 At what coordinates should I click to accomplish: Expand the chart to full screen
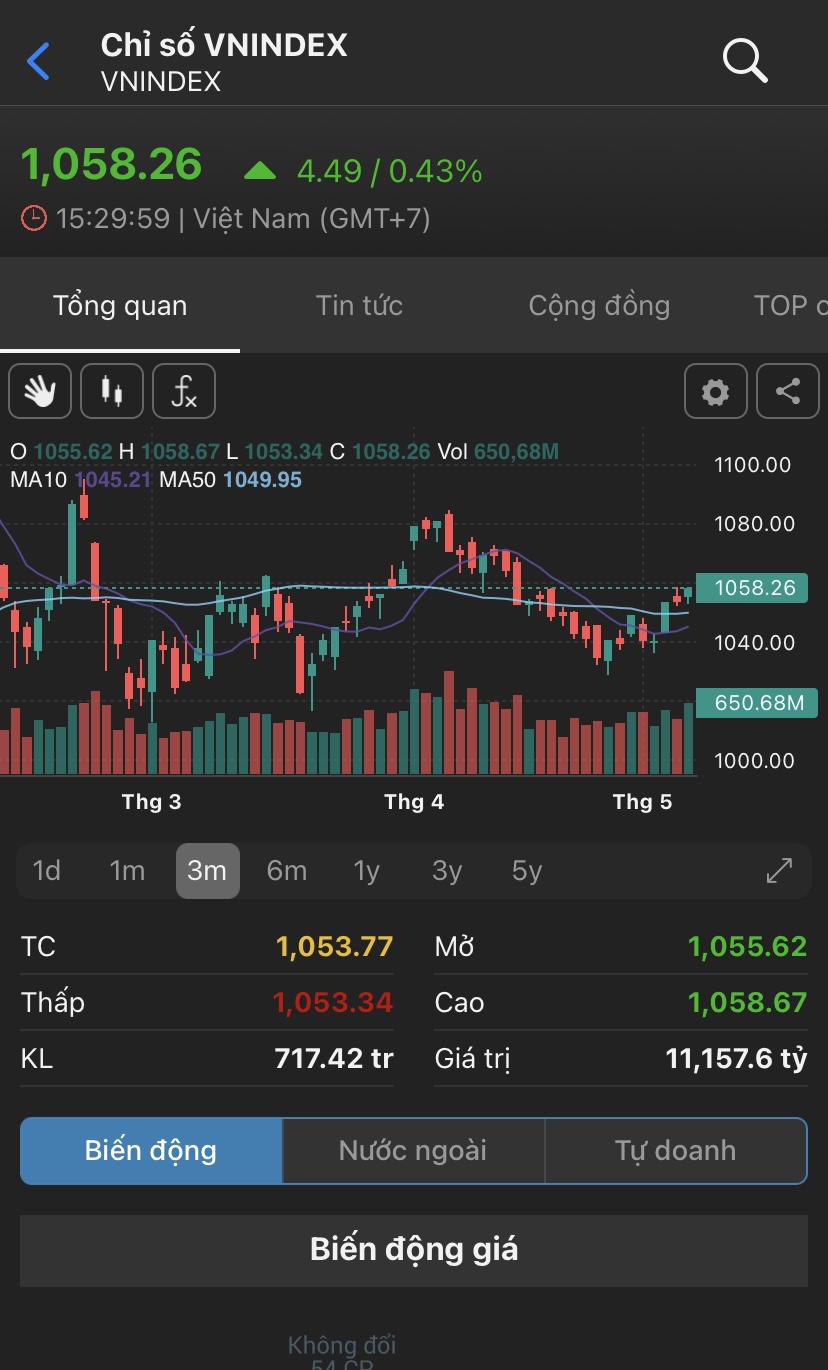tap(779, 871)
